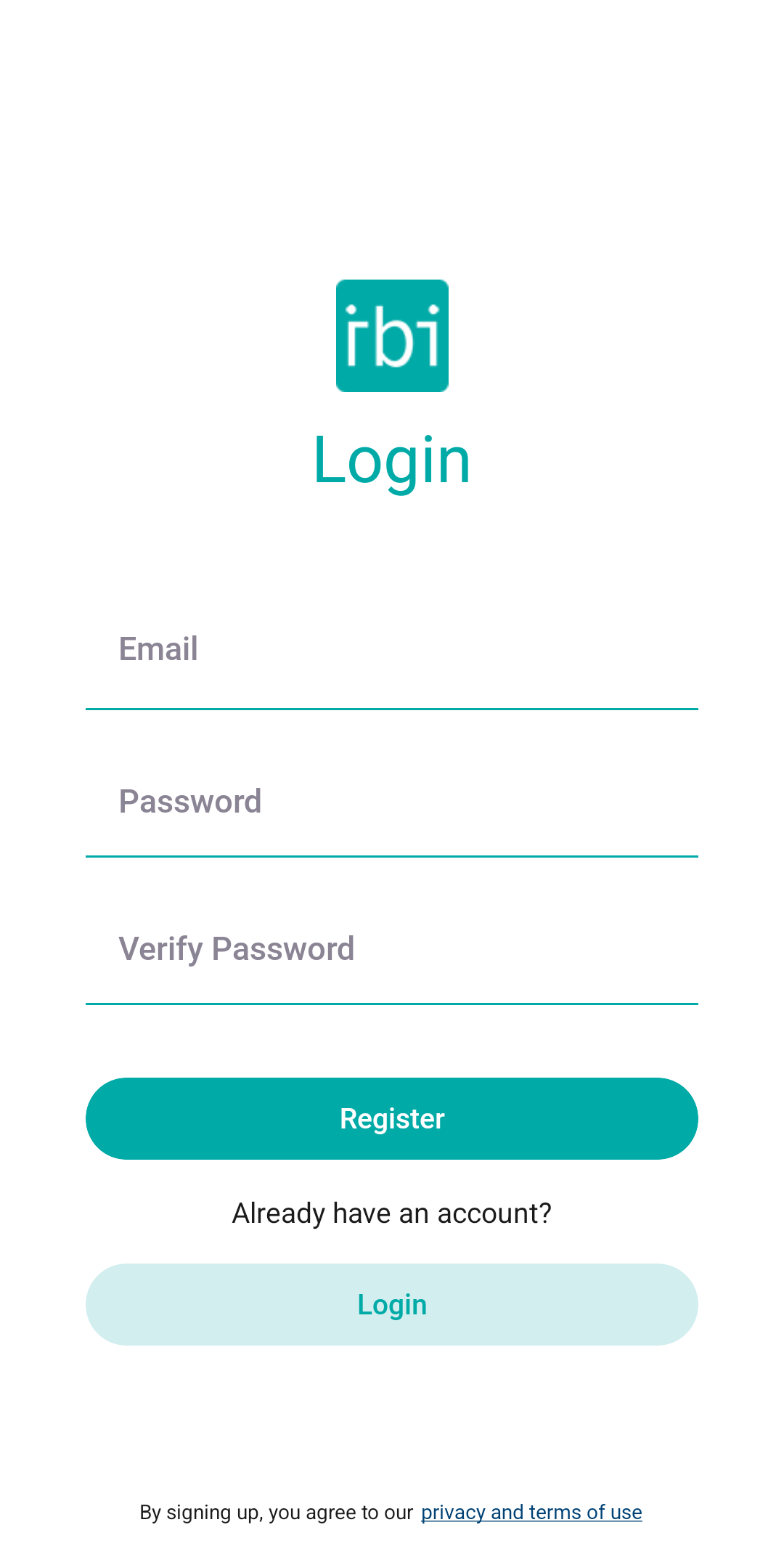Viewport: 784px width, 1562px height.
Task: Go to Login via the light button
Action: [392, 1304]
